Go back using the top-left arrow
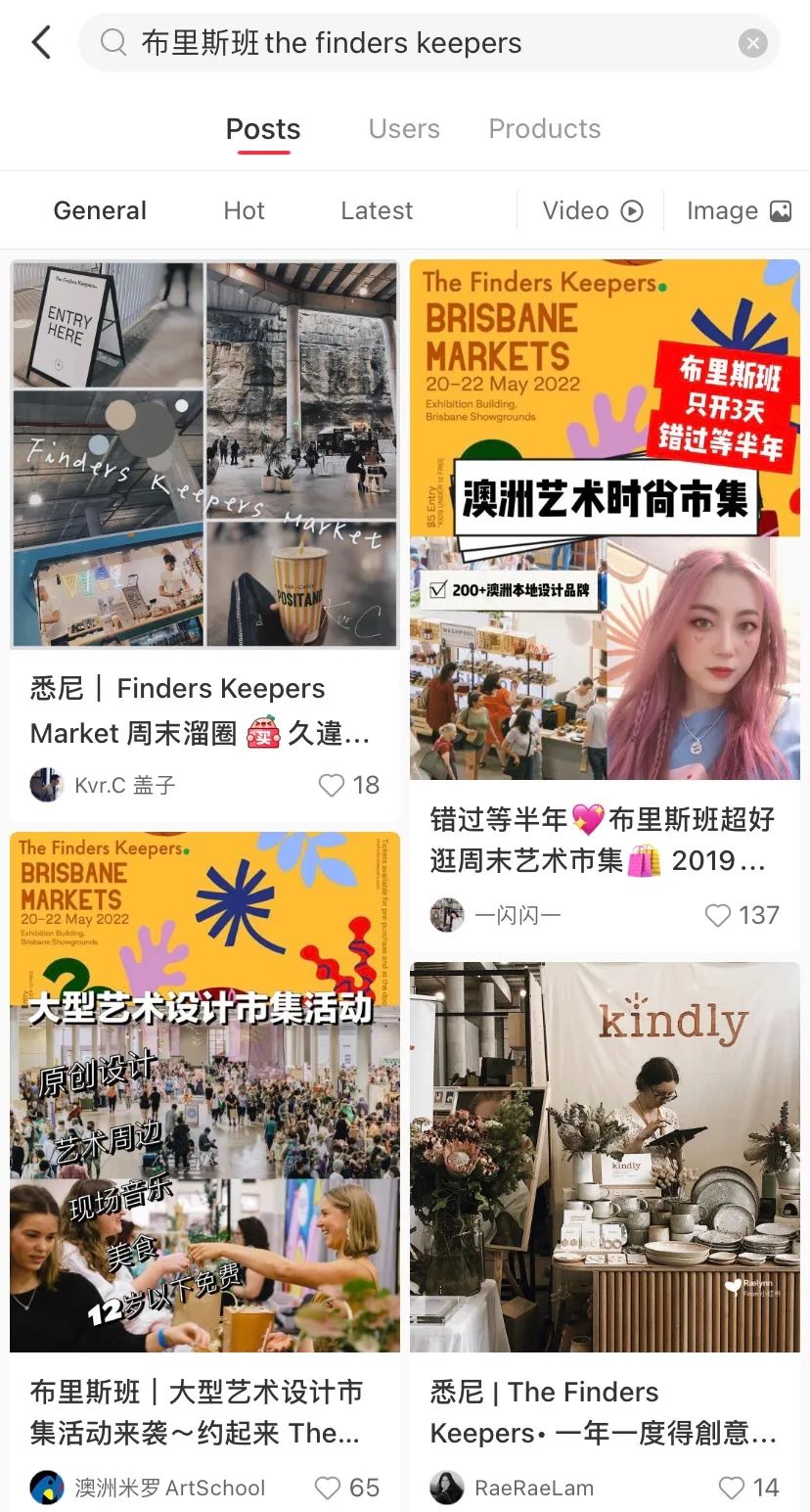The image size is (810, 1512). coord(41,43)
